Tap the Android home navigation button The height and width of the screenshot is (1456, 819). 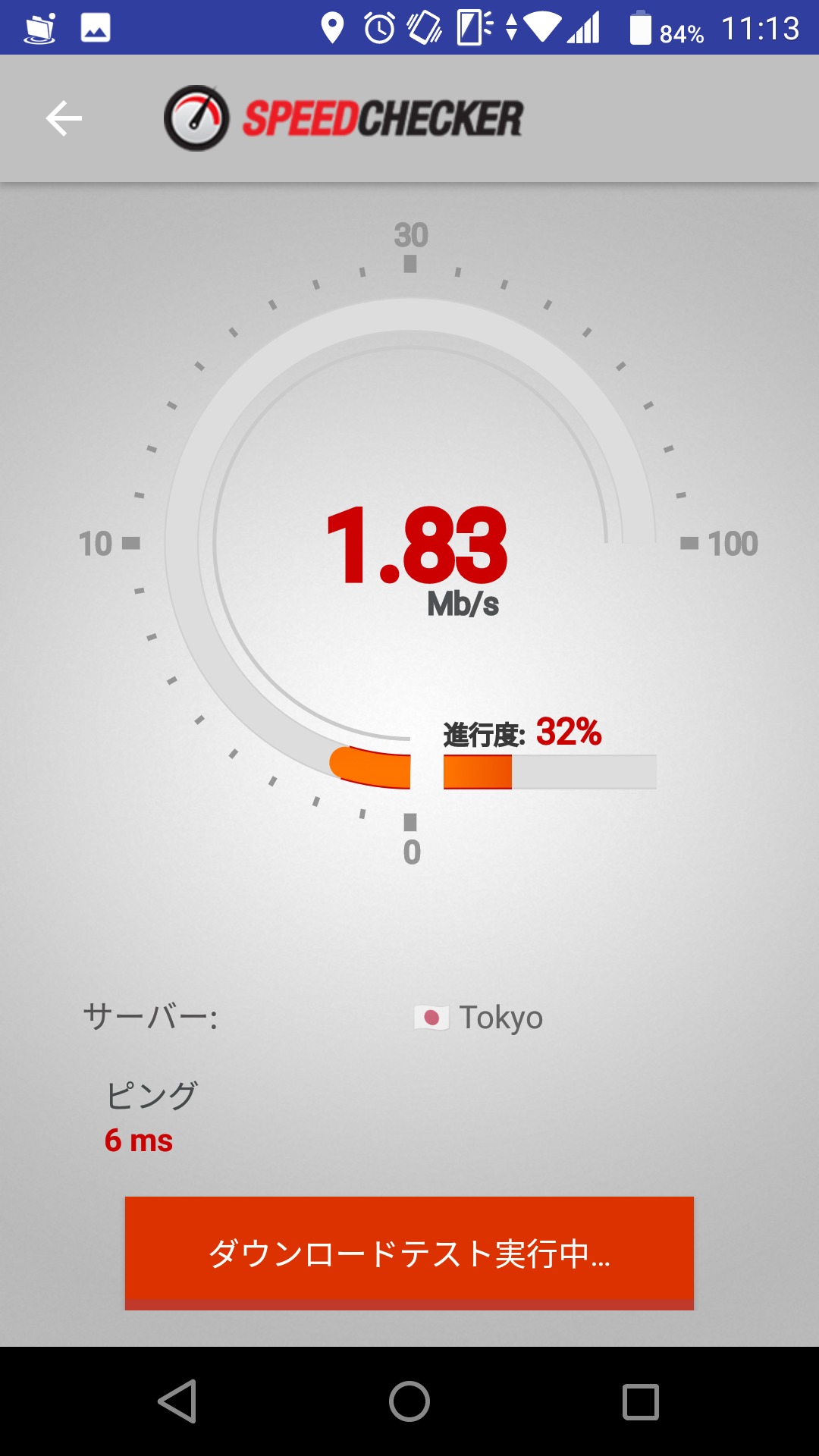pyautogui.click(x=408, y=1402)
